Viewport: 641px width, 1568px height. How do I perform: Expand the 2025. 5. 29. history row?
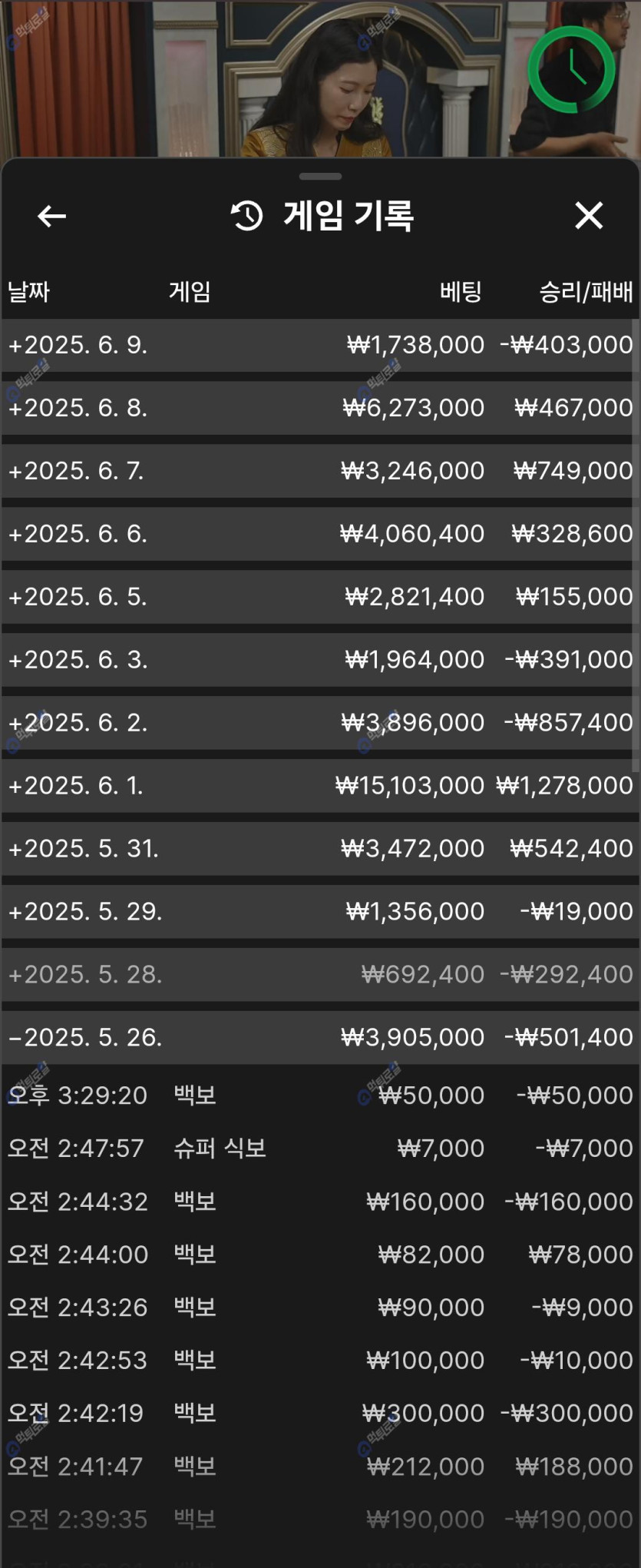click(83, 912)
